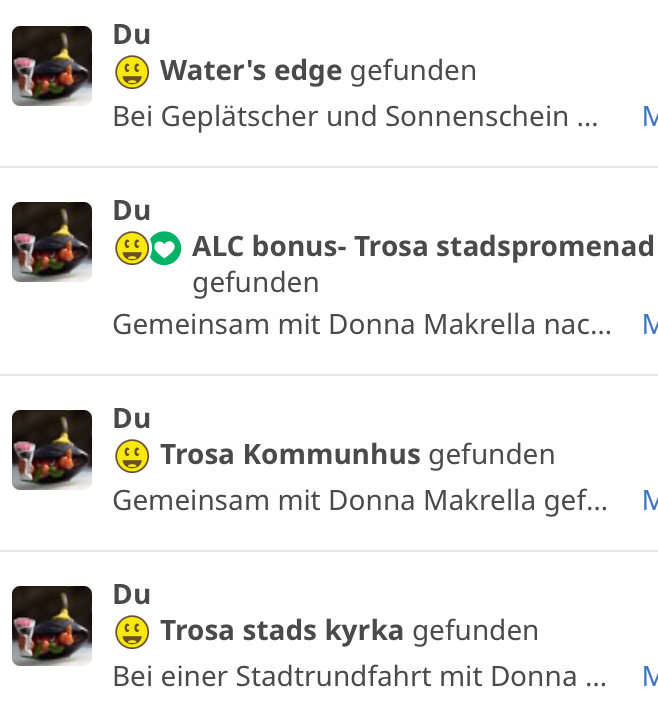Open the Trosa stads kyrka log

281,631
